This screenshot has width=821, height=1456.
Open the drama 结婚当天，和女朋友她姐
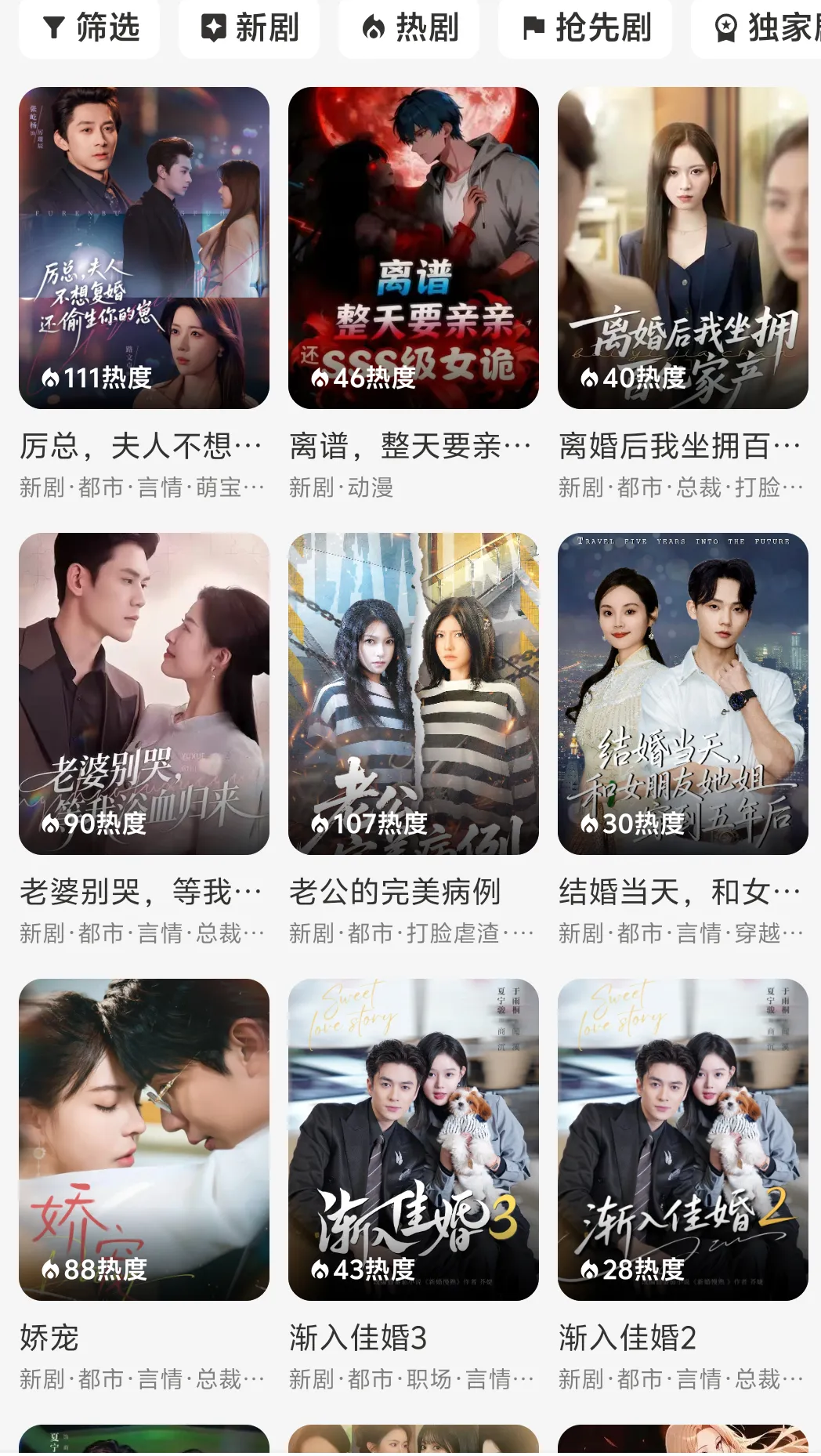click(x=683, y=694)
